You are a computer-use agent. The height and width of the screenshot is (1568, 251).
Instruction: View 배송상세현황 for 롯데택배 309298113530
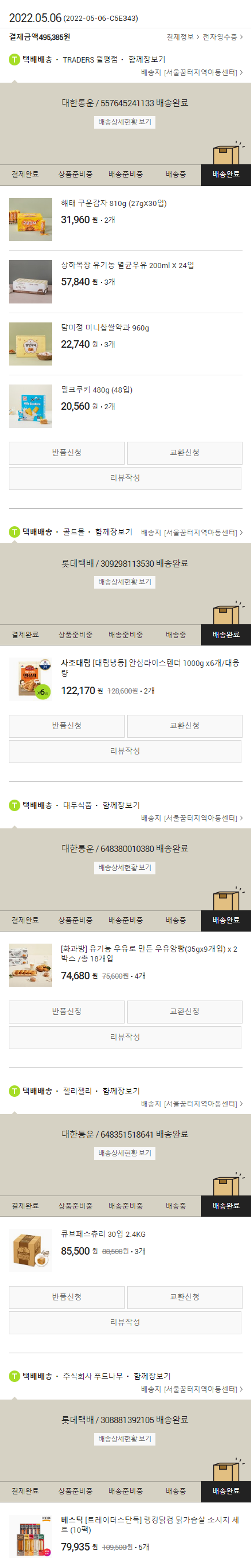point(125,582)
